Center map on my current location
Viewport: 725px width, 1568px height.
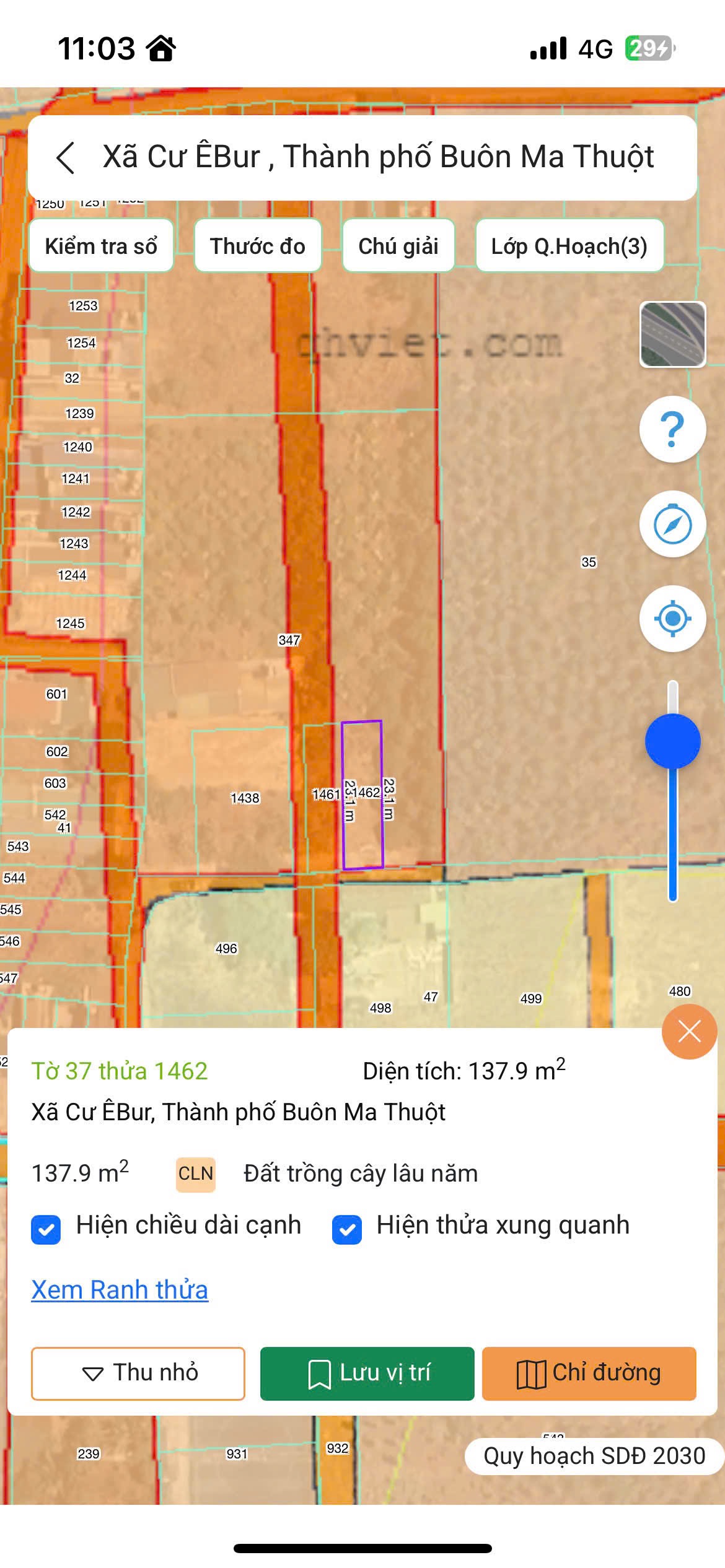[672, 618]
